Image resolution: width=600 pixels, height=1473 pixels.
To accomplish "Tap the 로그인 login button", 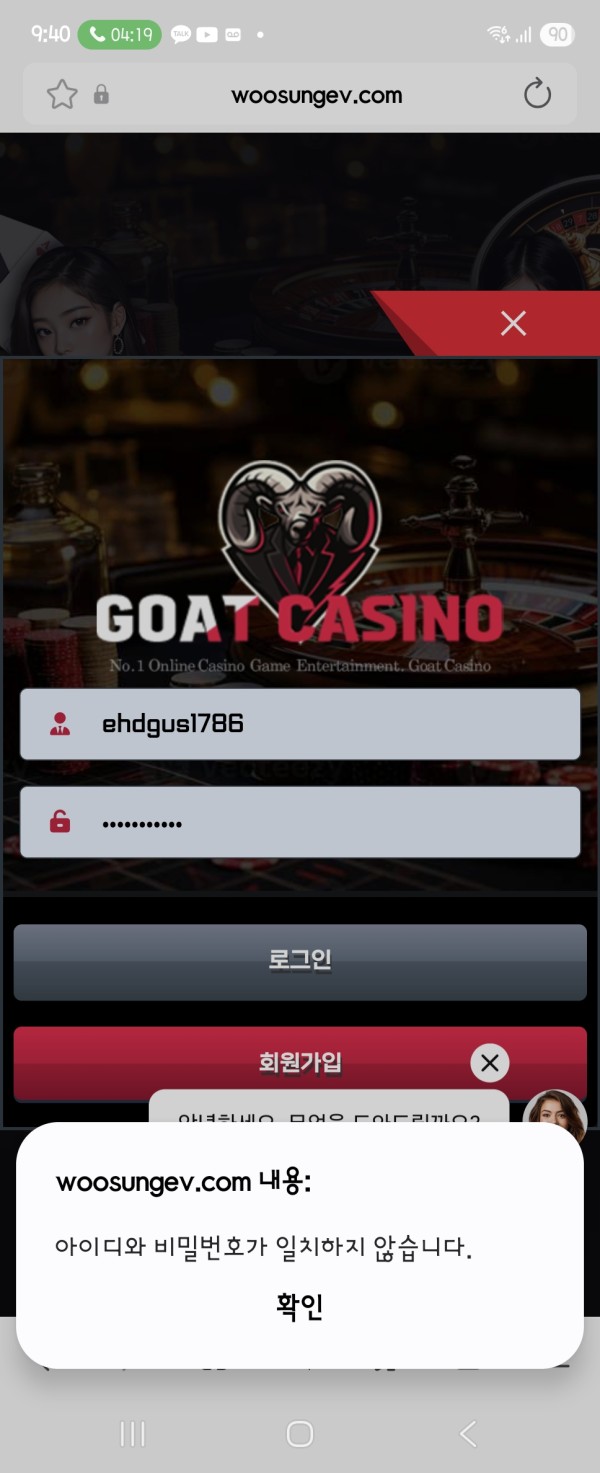I will coord(300,961).
